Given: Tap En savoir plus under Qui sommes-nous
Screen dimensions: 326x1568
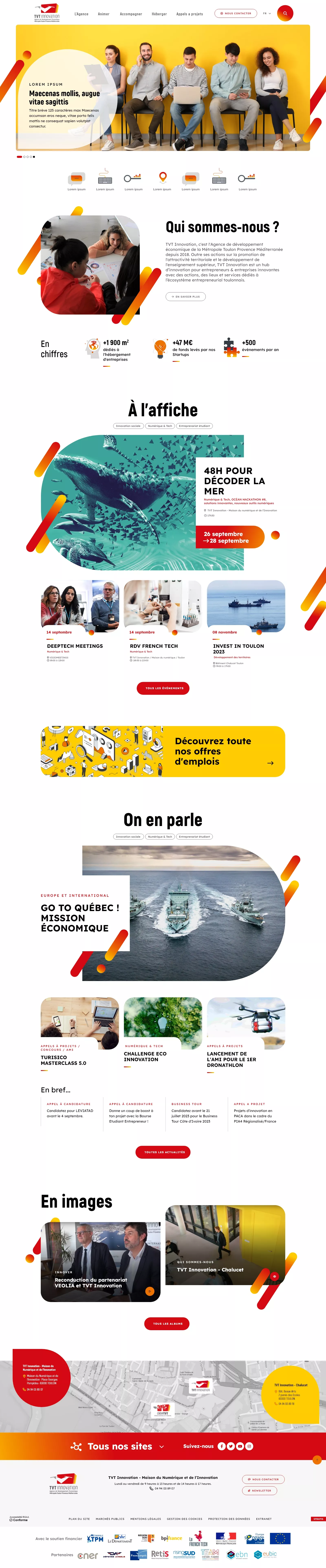Looking at the screenshot, I should click(x=185, y=296).
